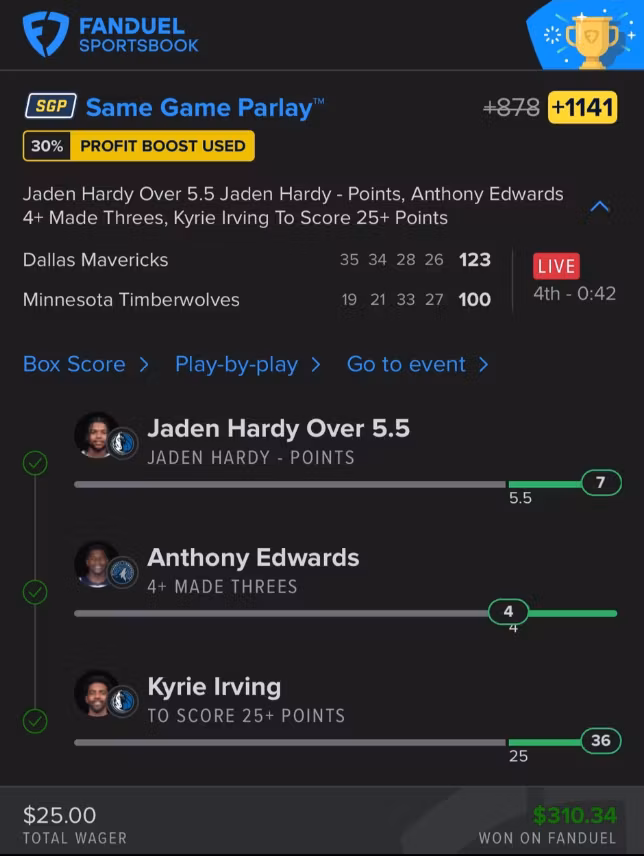Tap Go to event
The width and height of the screenshot is (644, 856).
click(x=417, y=365)
